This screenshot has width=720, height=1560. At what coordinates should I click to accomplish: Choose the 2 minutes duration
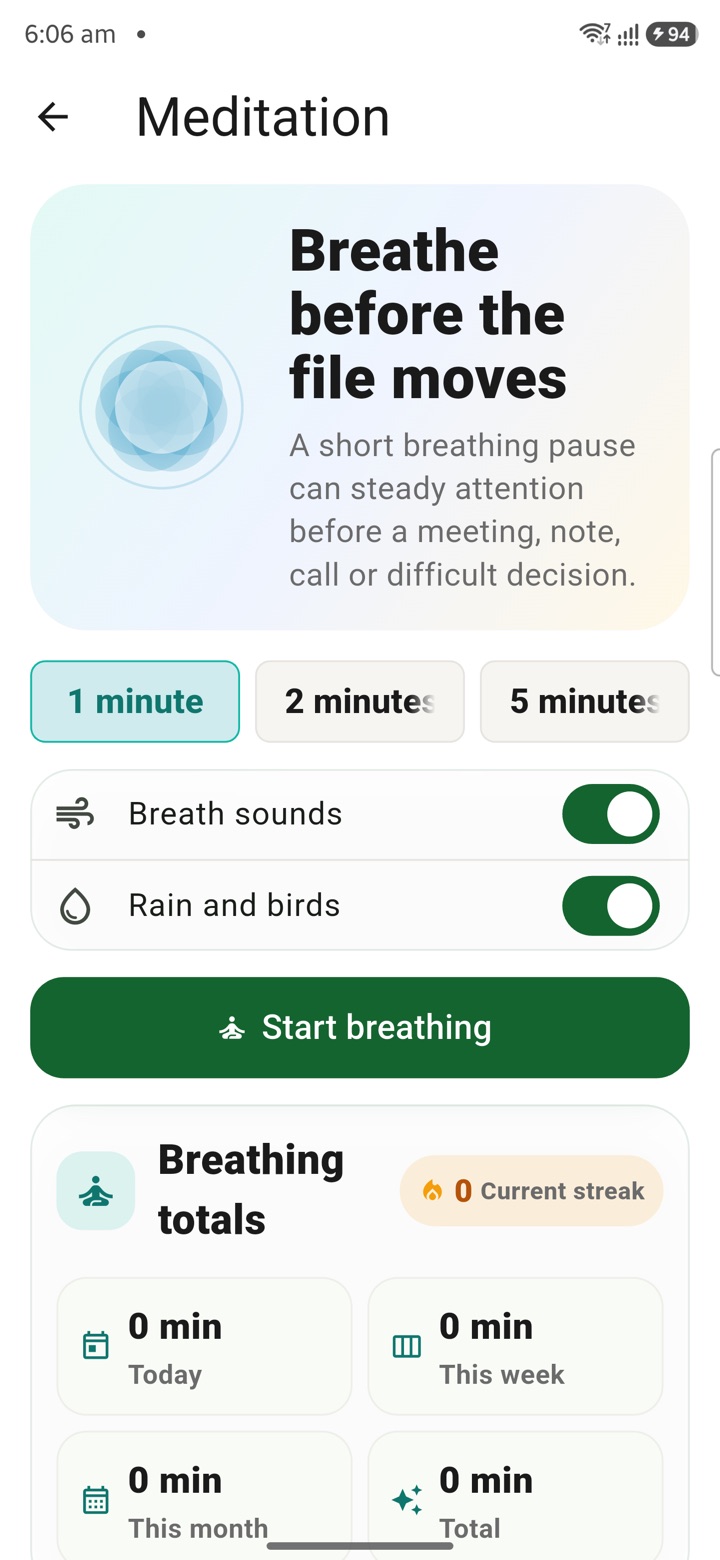(360, 701)
